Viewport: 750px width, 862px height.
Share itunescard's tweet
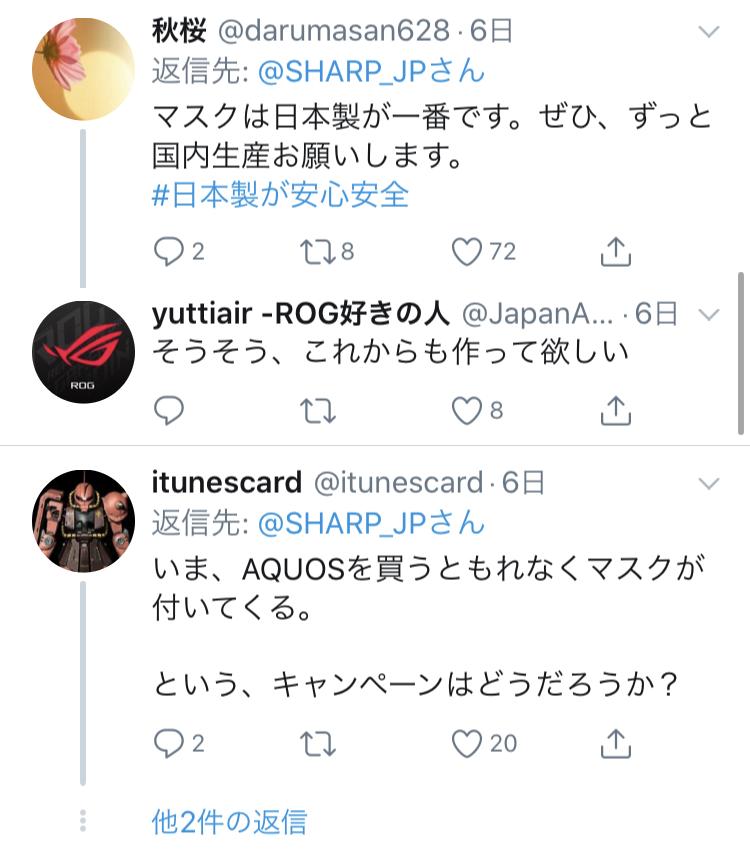[x=616, y=742]
